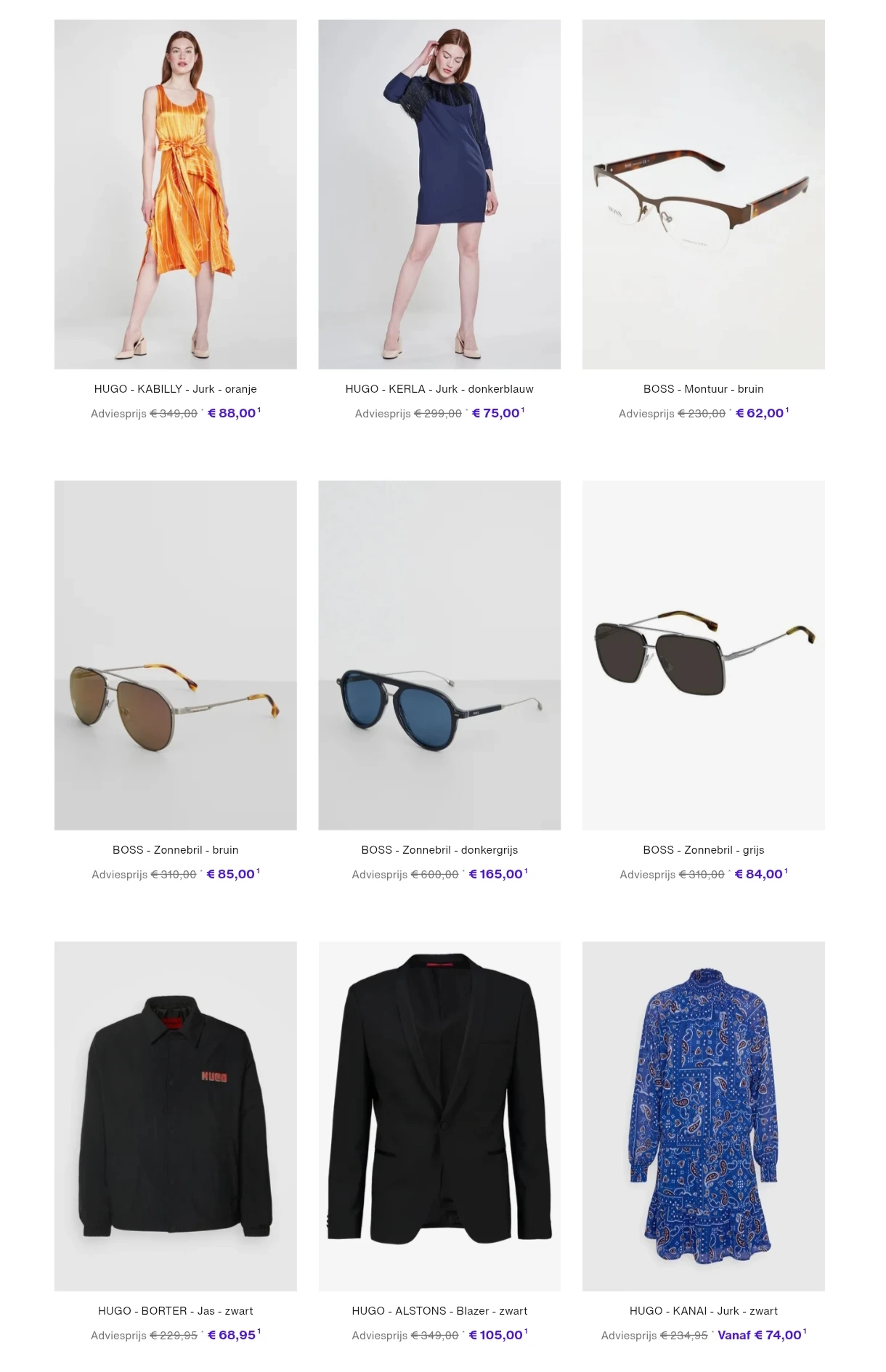Image resolution: width=886 pixels, height=1372 pixels.
Task: Open the HUGO KABILLY orange dress
Action: (x=175, y=195)
